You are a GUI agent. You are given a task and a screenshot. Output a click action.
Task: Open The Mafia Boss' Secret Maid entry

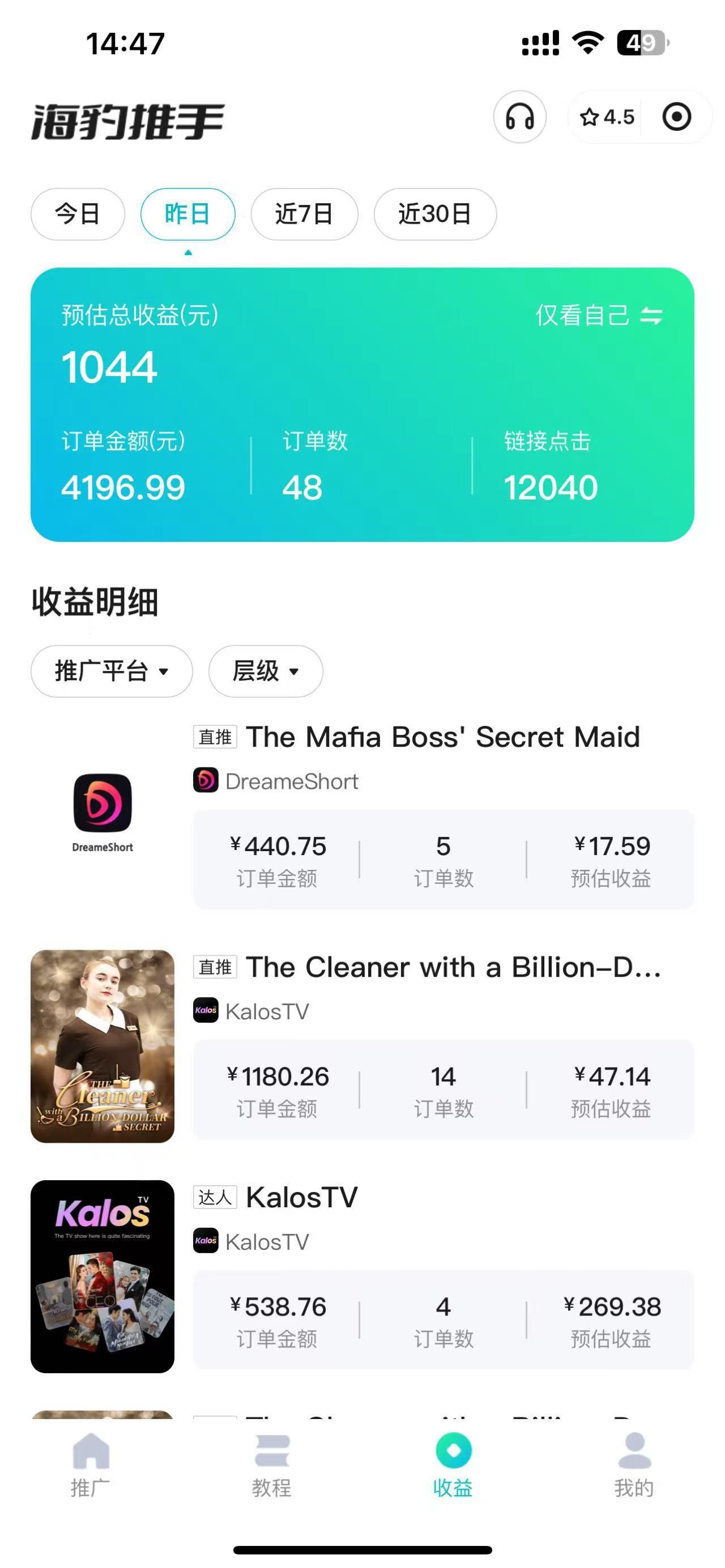point(442,737)
